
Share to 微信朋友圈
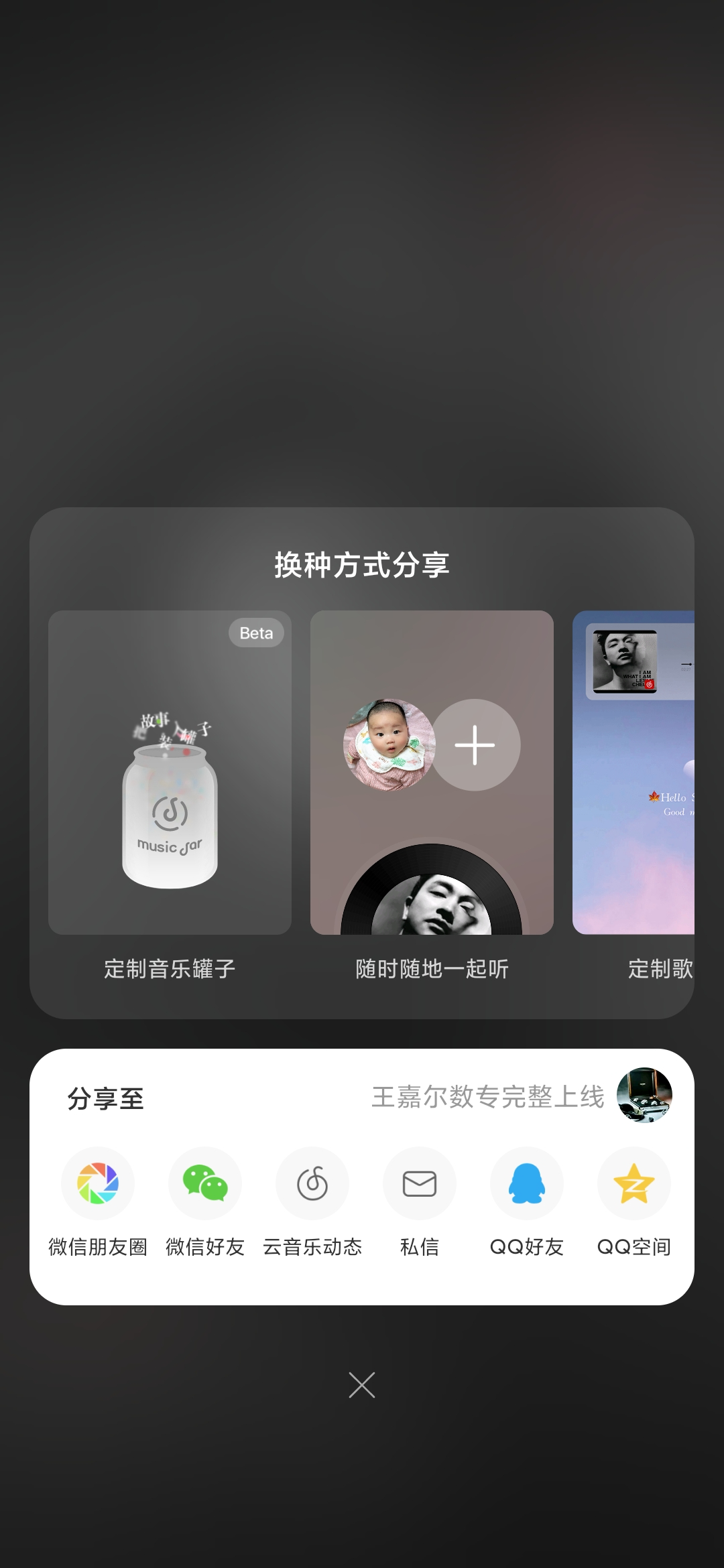[98, 1183]
